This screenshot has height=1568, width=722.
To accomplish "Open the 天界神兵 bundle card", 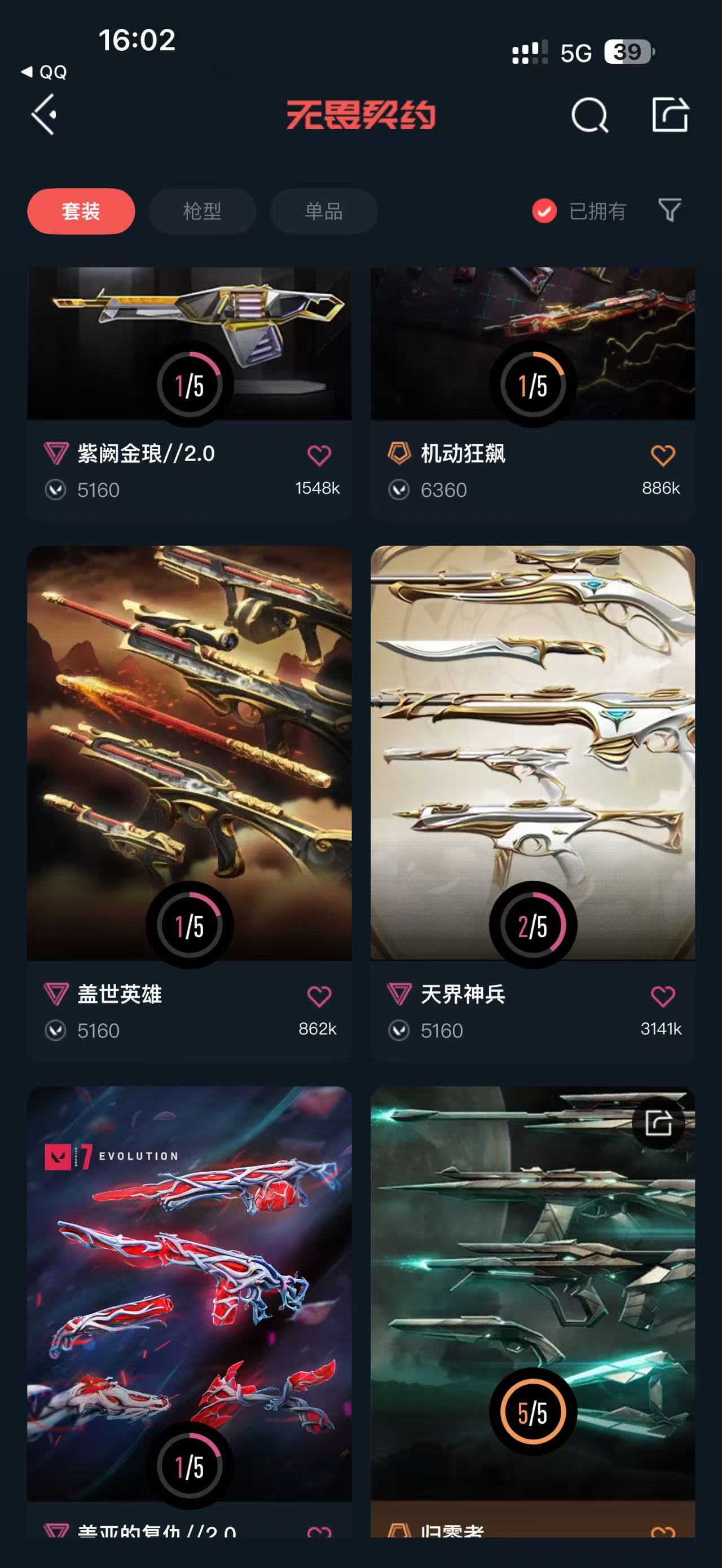I will coord(532,803).
